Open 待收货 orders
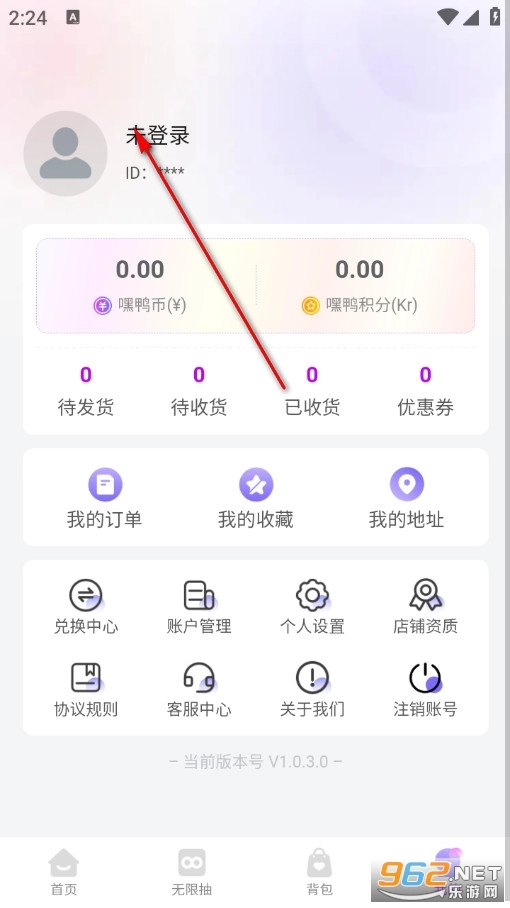Viewport: 510px width, 908px height. click(x=199, y=391)
